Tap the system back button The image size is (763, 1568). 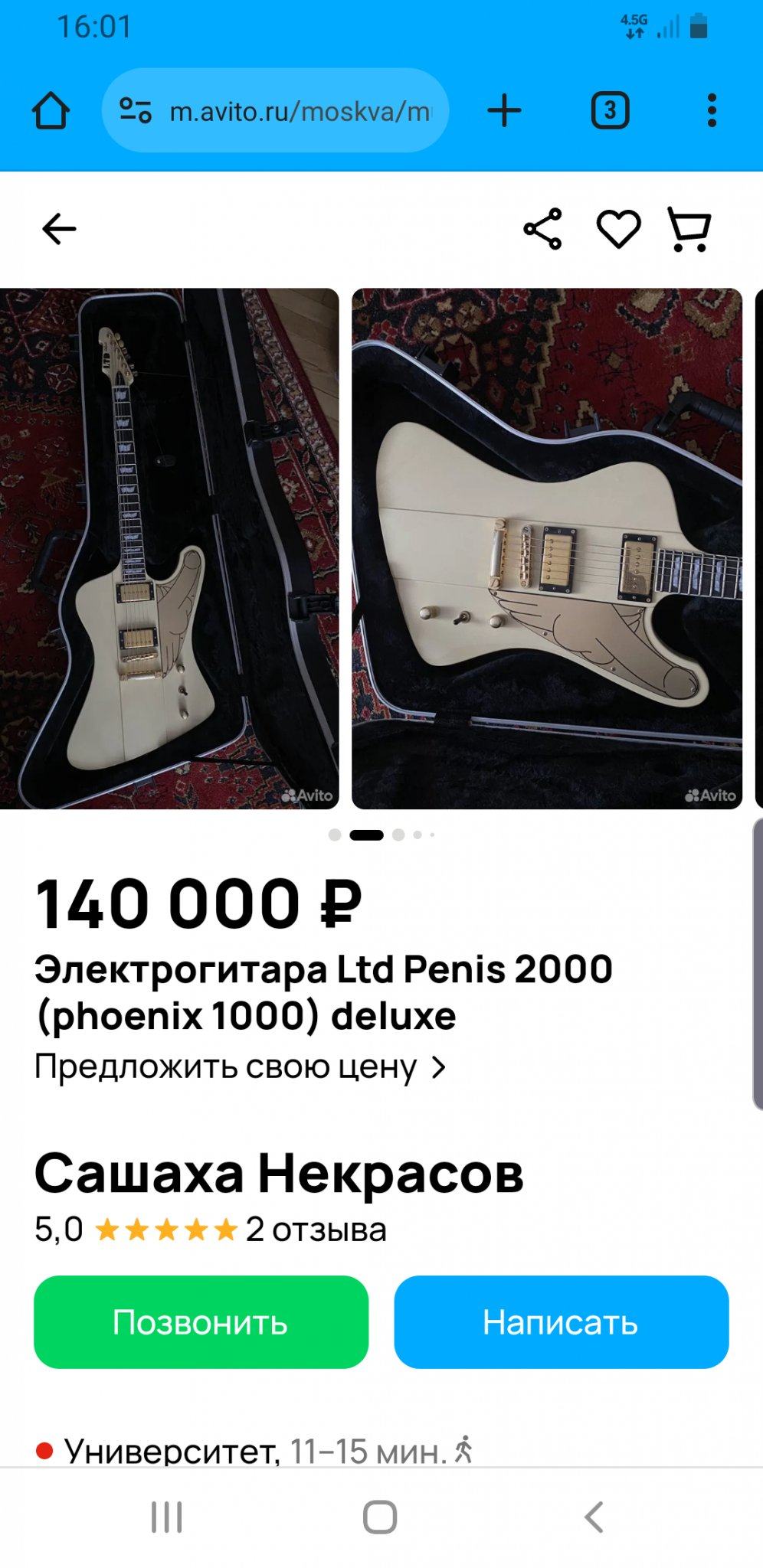[x=594, y=1517]
